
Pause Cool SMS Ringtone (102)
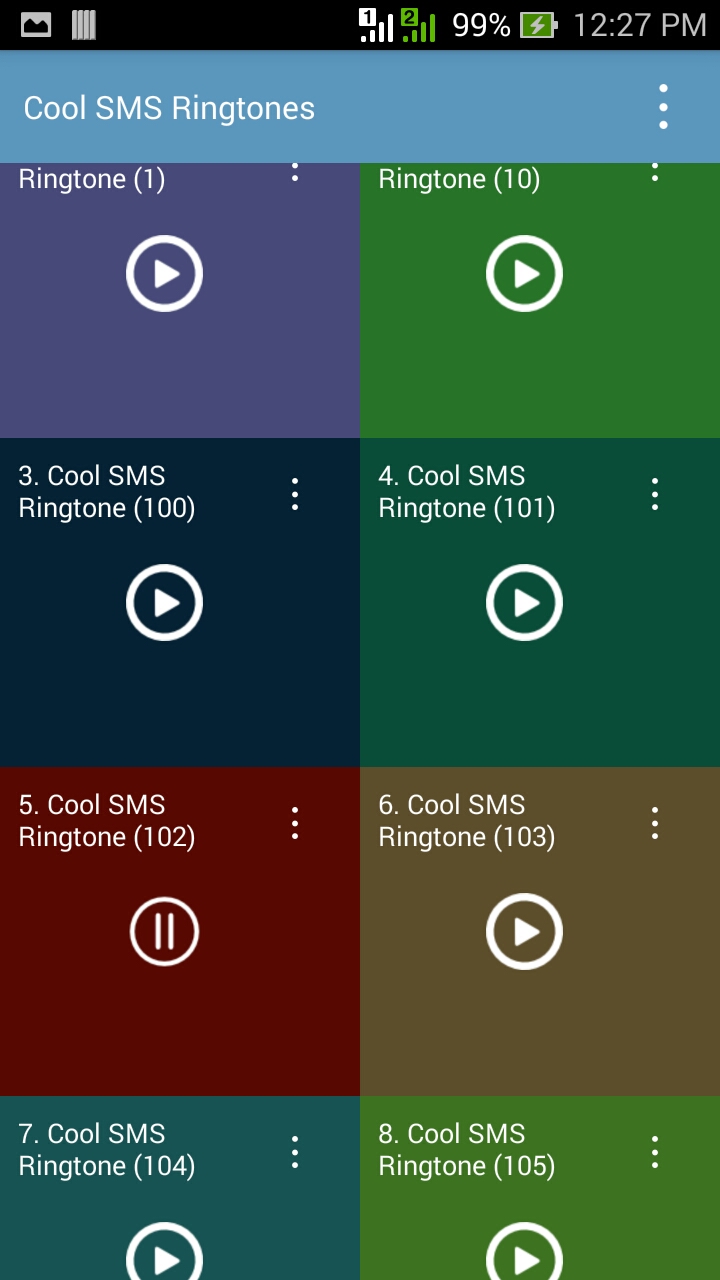click(x=164, y=931)
